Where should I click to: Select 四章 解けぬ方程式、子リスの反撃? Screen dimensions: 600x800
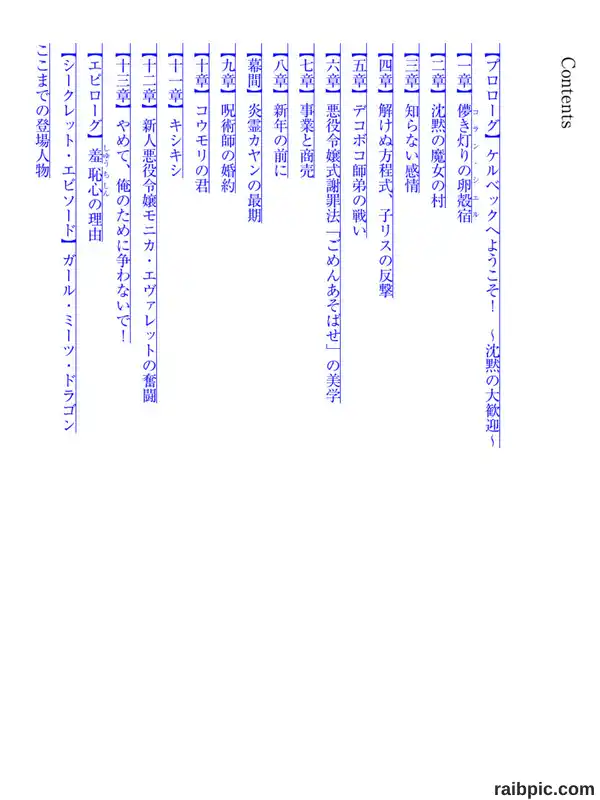pyautogui.click(x=385, y=171)
